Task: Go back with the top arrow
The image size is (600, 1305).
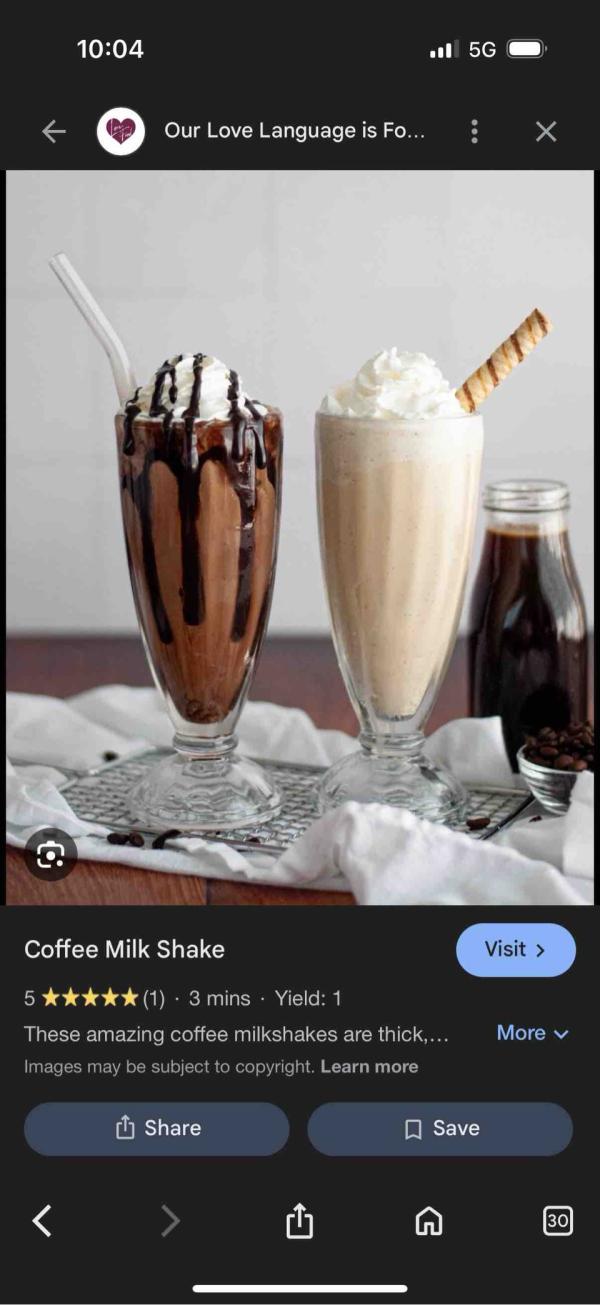Action: 54,131
